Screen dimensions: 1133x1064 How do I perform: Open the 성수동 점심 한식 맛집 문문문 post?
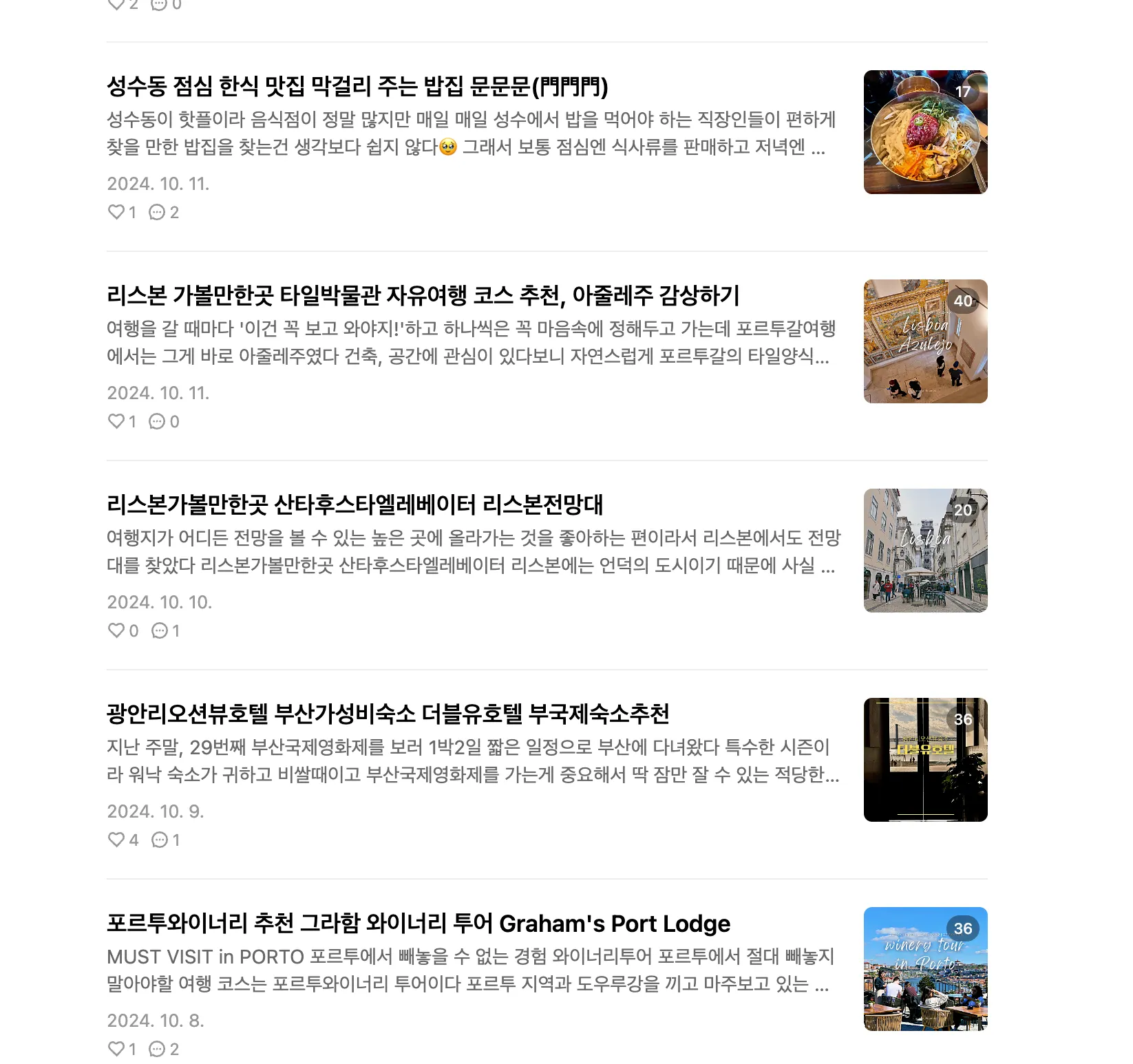tap(357, 87)
